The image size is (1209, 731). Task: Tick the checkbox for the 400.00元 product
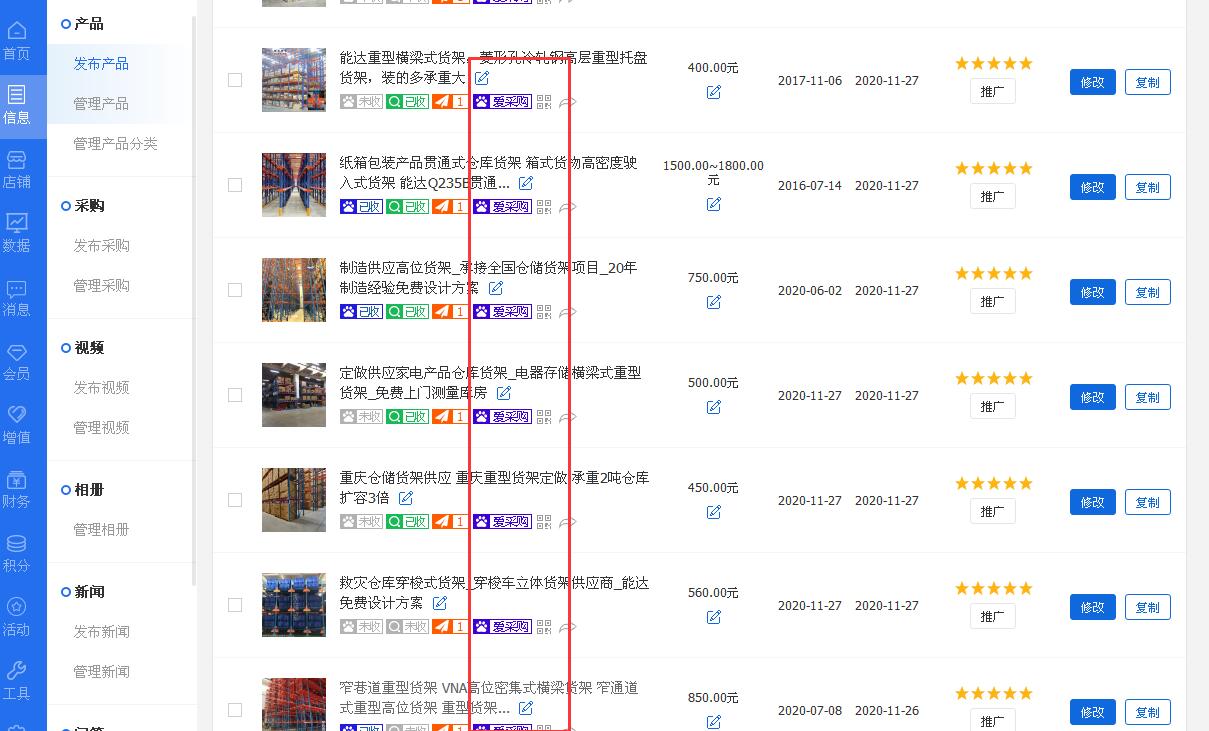pyautogui.click(x=235, y=80)
